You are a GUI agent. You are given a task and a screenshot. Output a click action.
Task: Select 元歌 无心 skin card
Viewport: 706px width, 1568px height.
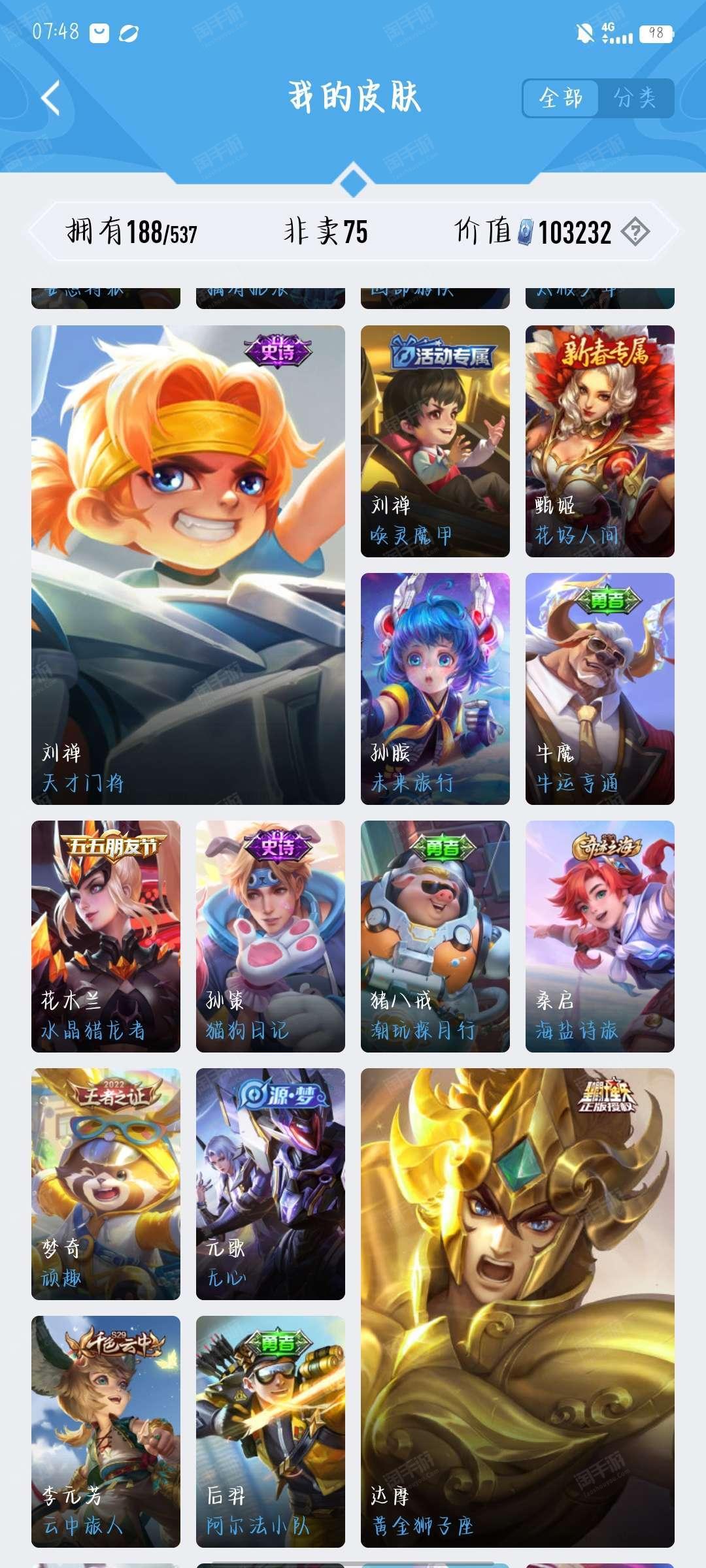pyautogui.click(x=270, y=1183)
